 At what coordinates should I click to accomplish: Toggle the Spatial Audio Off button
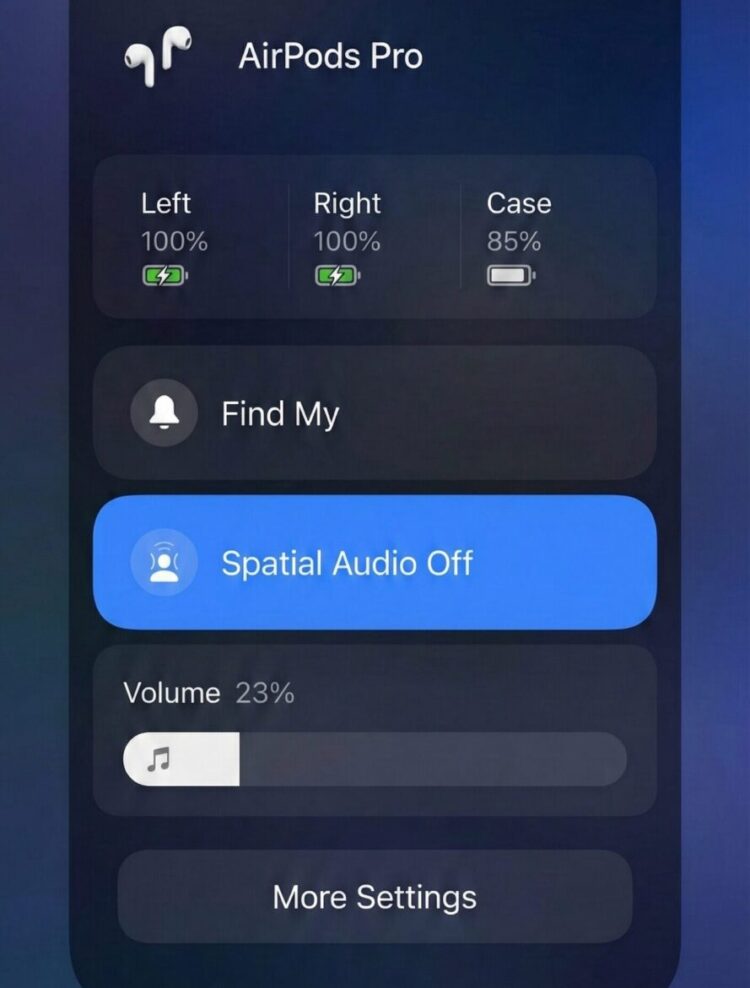(x=374, y=562)
